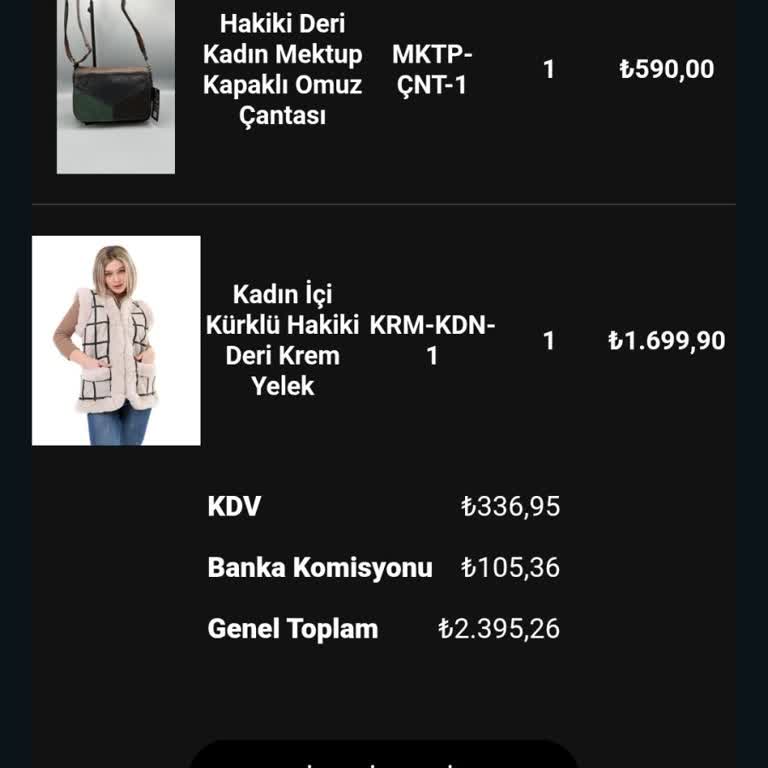Viewport: 768px width, 768px height.
Task: Tap the black button below Genel Toplam
Action: [384, 756]
